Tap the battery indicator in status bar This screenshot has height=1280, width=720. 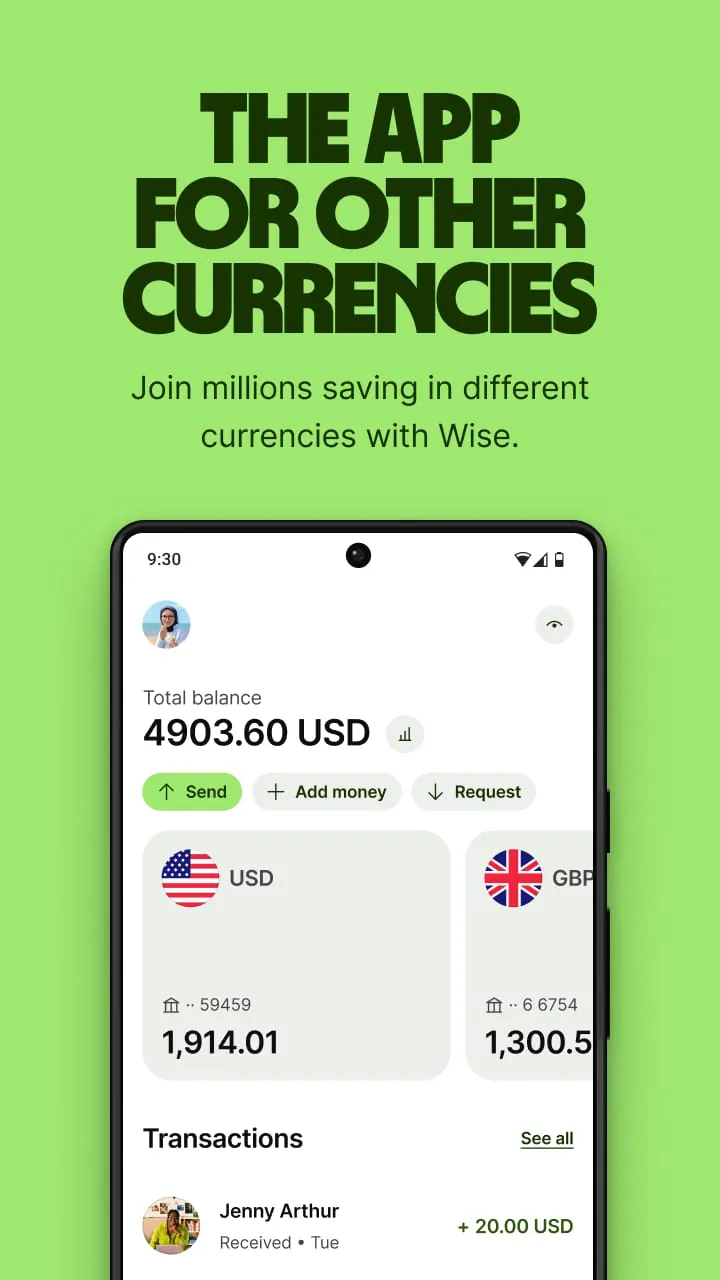558,560
